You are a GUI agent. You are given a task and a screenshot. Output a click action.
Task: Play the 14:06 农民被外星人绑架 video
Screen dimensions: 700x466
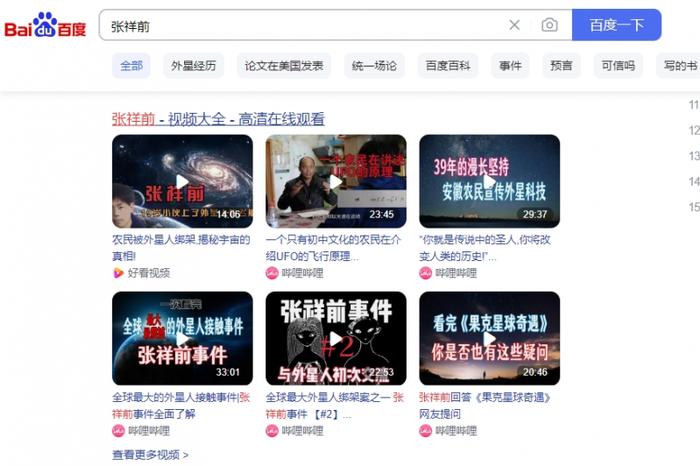click(x=182, y=181)
